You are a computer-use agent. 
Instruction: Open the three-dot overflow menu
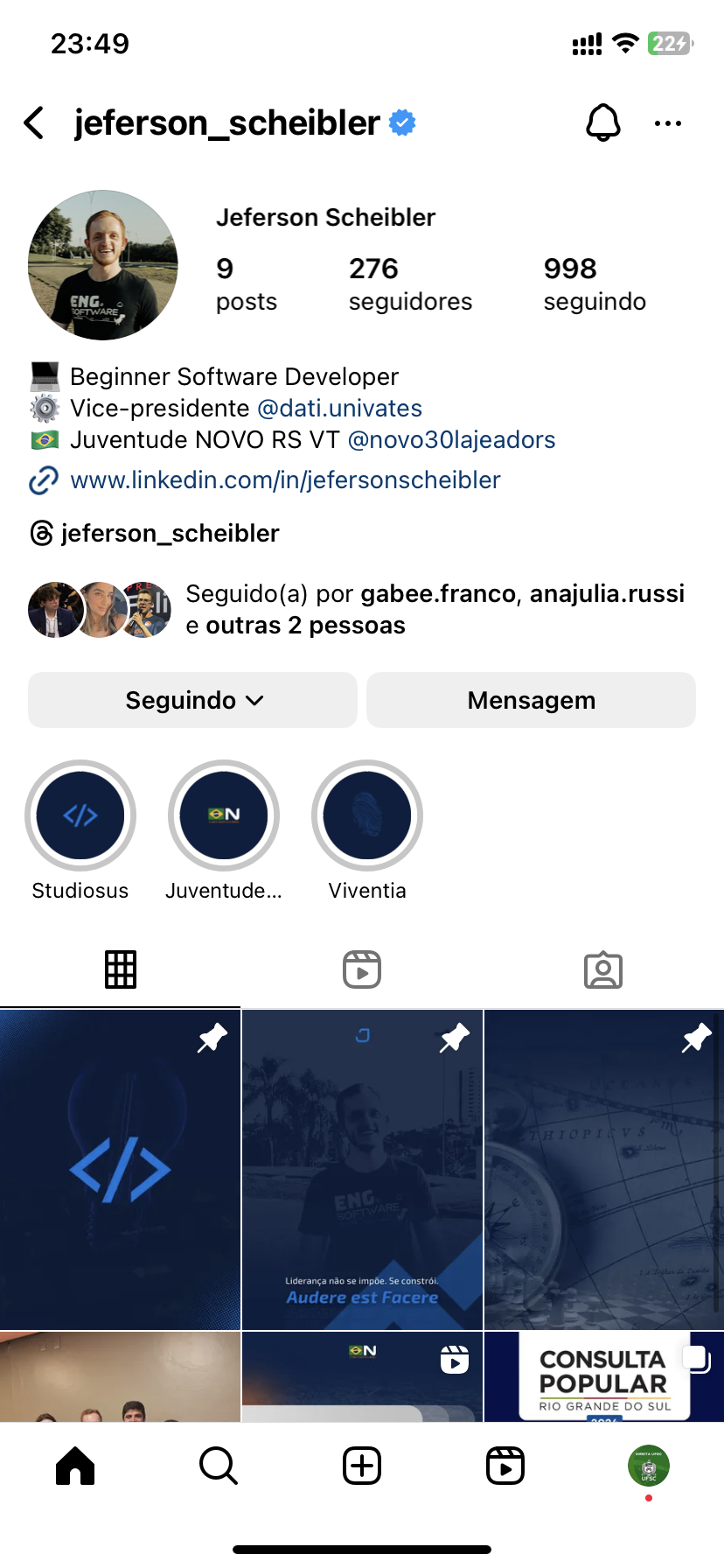[667, 123]
